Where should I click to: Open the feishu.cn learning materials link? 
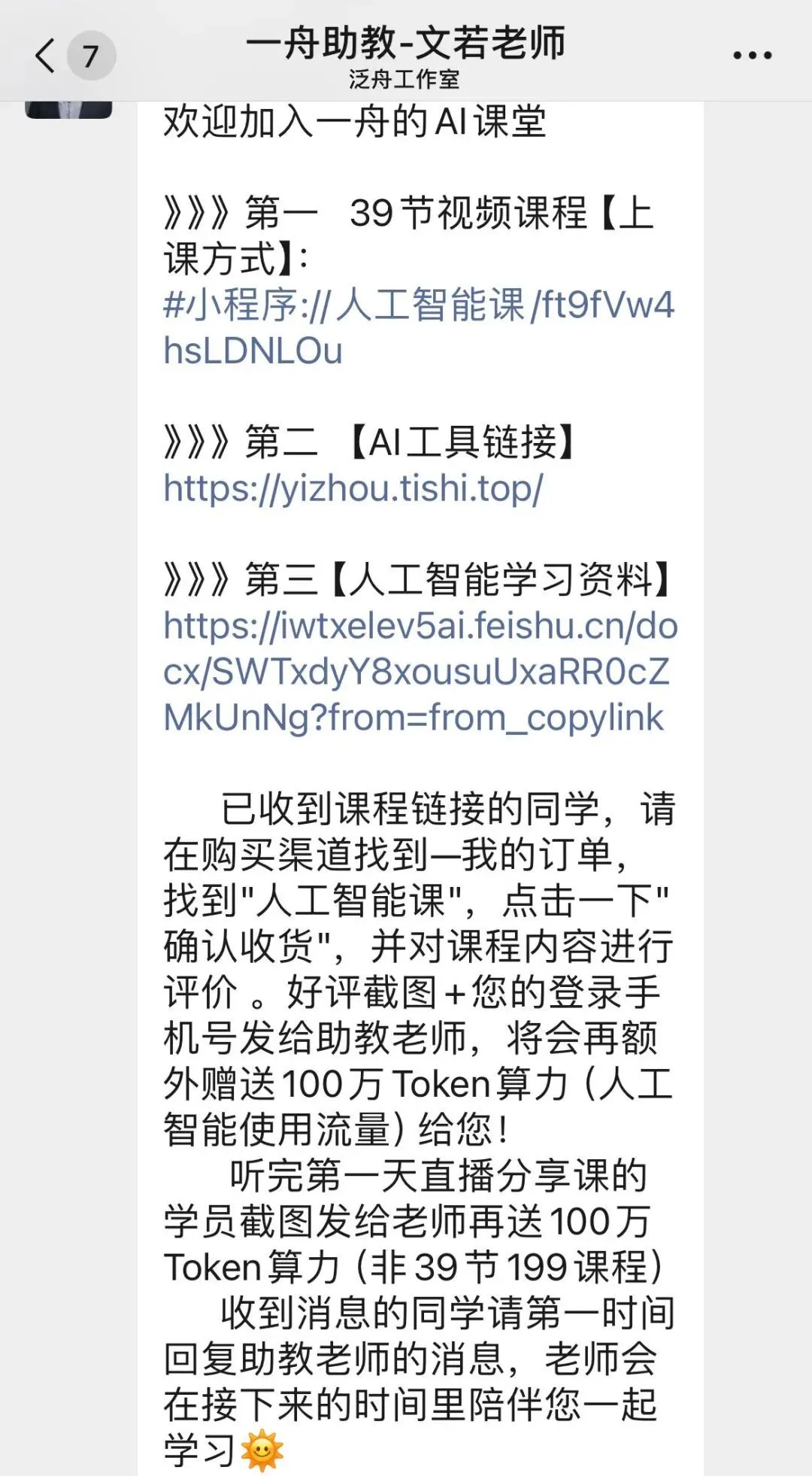pyautogui.click(x=418, y=672)
